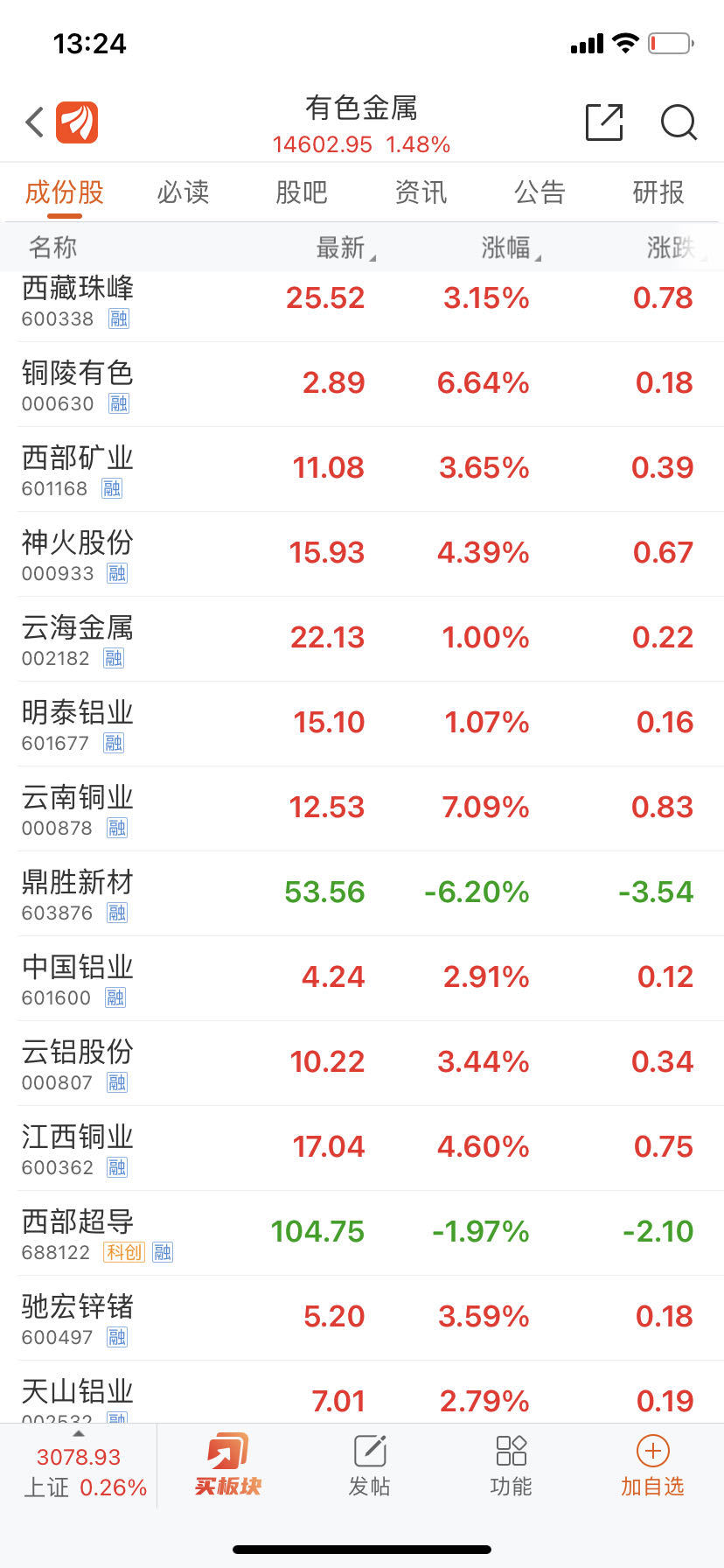Image resolution: width=724 pixels, height=1568 pixels.
Task: Open the 资讯 tab
Action: coord(421,192)
